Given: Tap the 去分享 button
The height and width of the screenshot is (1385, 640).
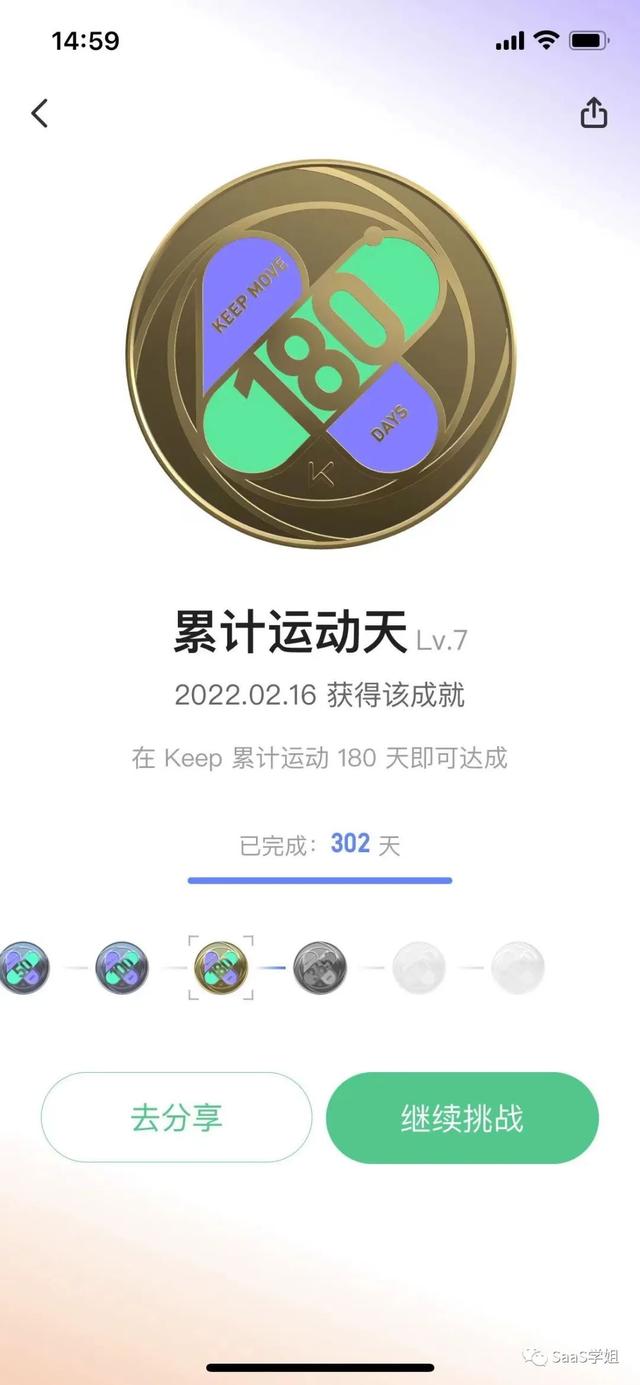Looking at the screenshot, I should 177,1118.
